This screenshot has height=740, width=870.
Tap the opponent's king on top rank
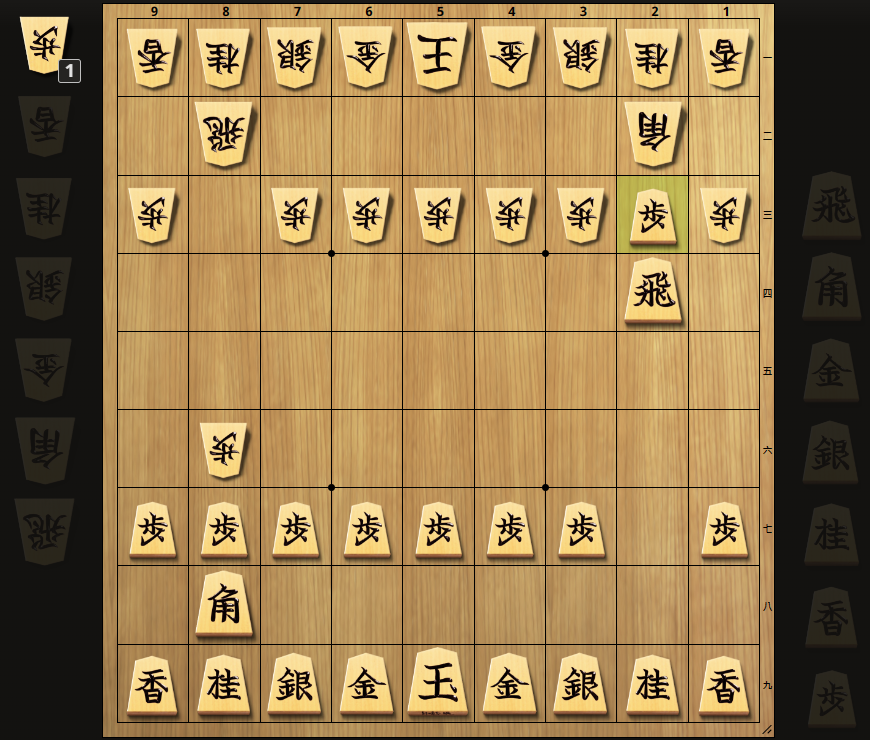point(439,55)
